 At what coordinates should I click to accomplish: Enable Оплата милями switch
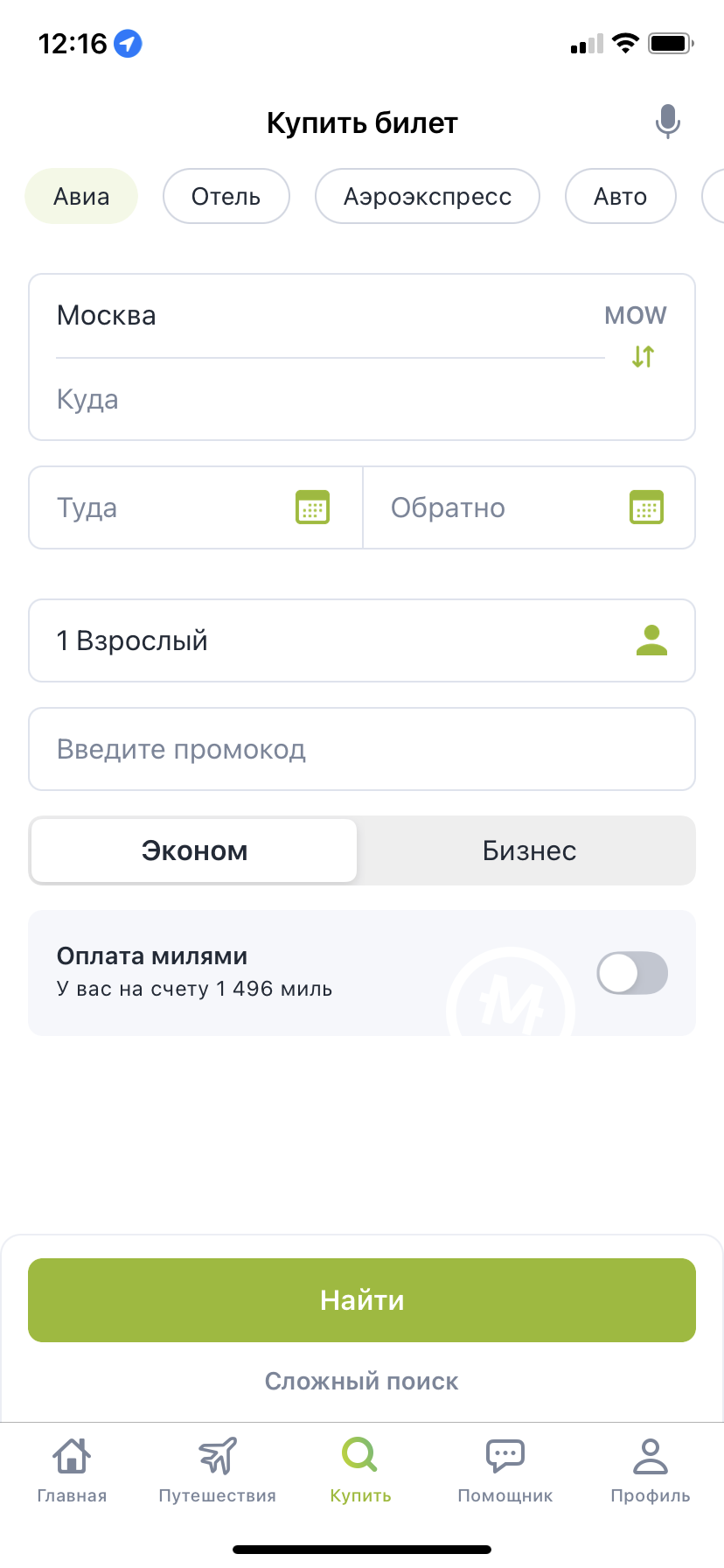point(631,973)
